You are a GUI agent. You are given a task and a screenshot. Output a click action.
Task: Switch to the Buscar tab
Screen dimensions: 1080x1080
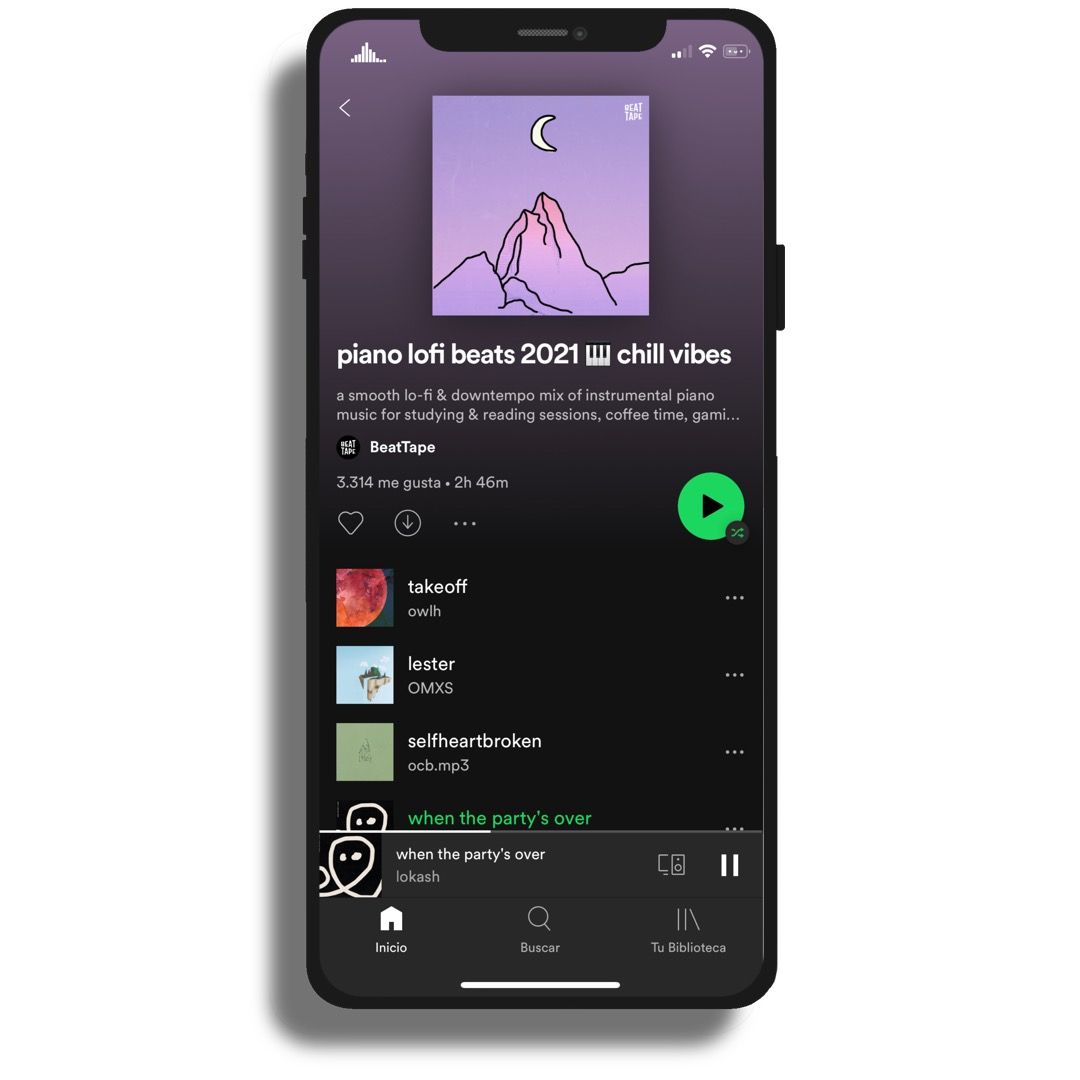pos(539,929)
